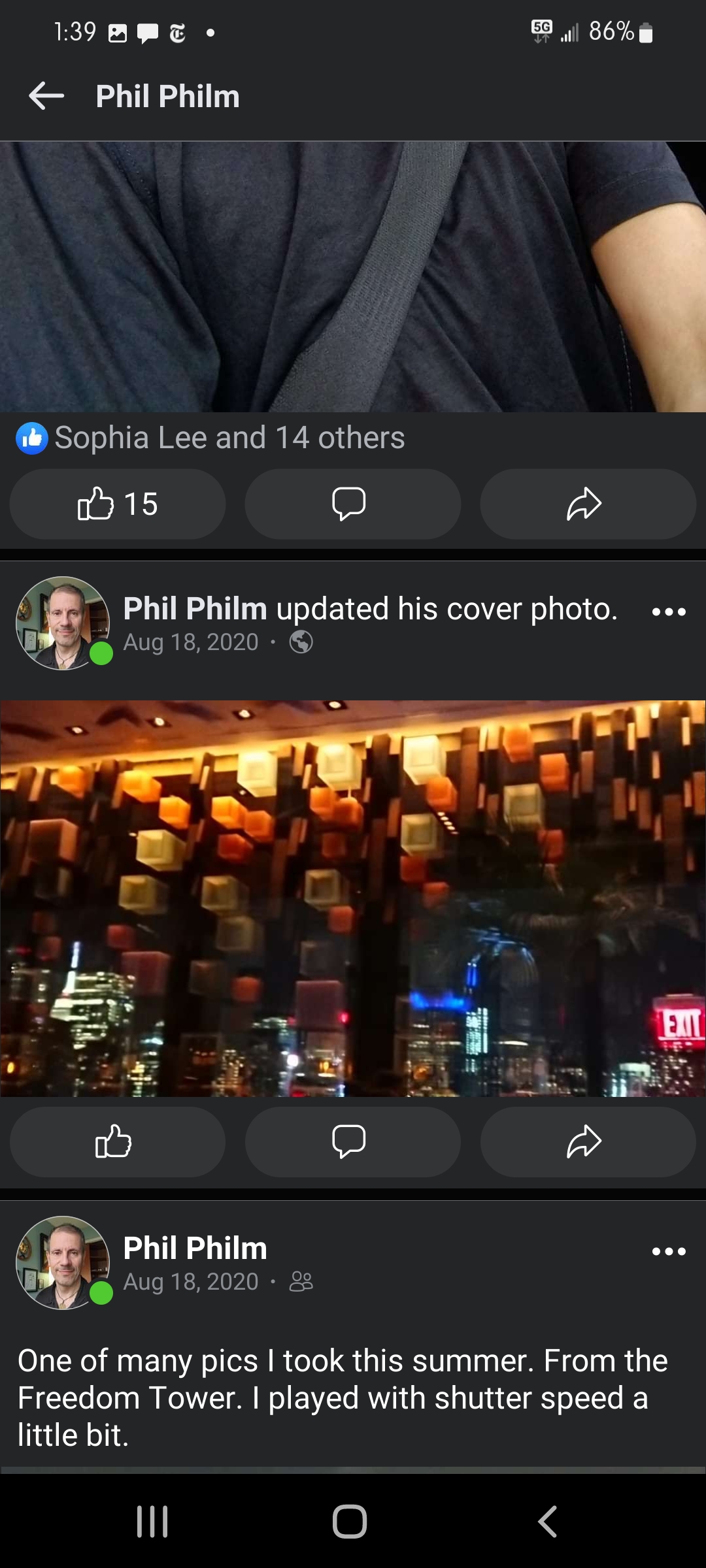This screenshot has height=1568, width=706.
Task: Go to the phone's home screen
Action: point(350,1521)
